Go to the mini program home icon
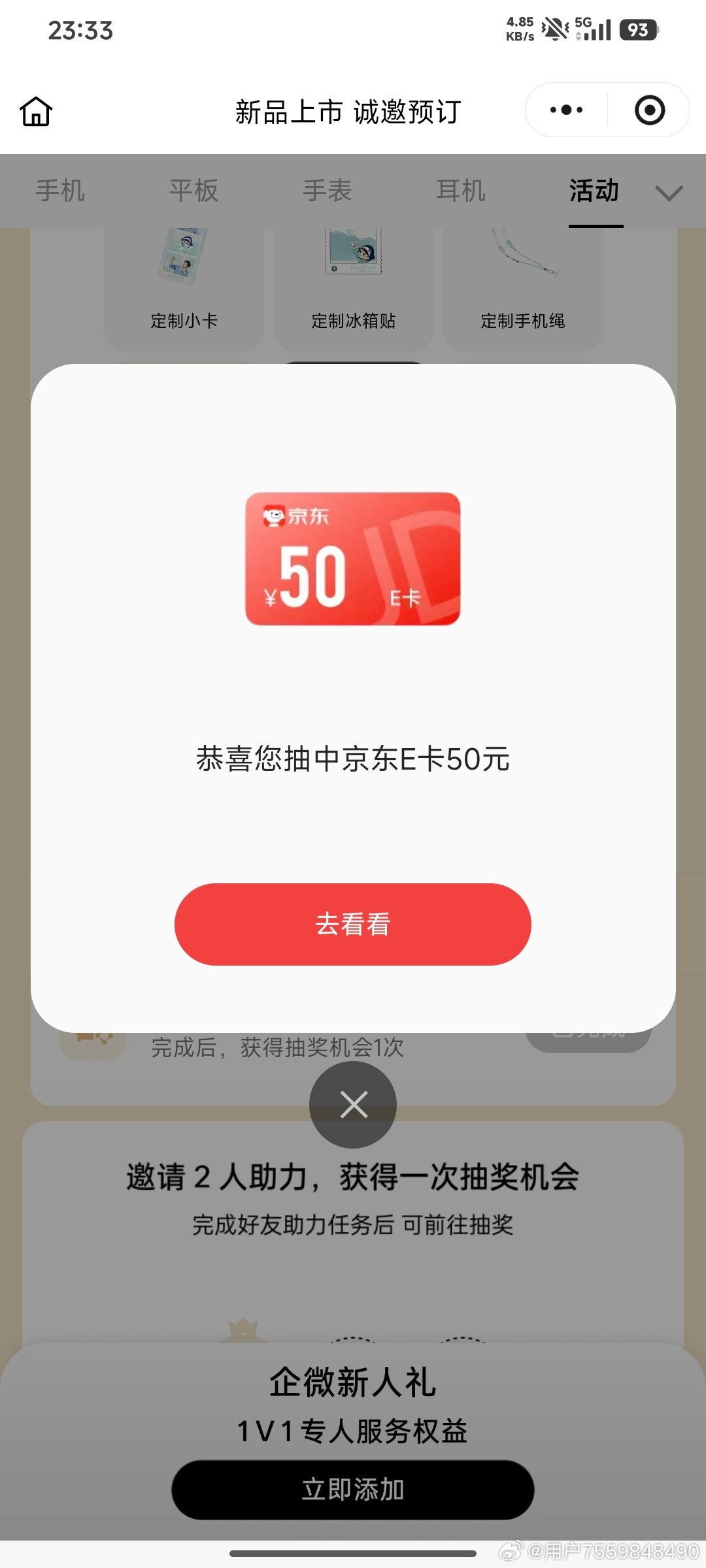706x1568 pixels. click(36, 111)
